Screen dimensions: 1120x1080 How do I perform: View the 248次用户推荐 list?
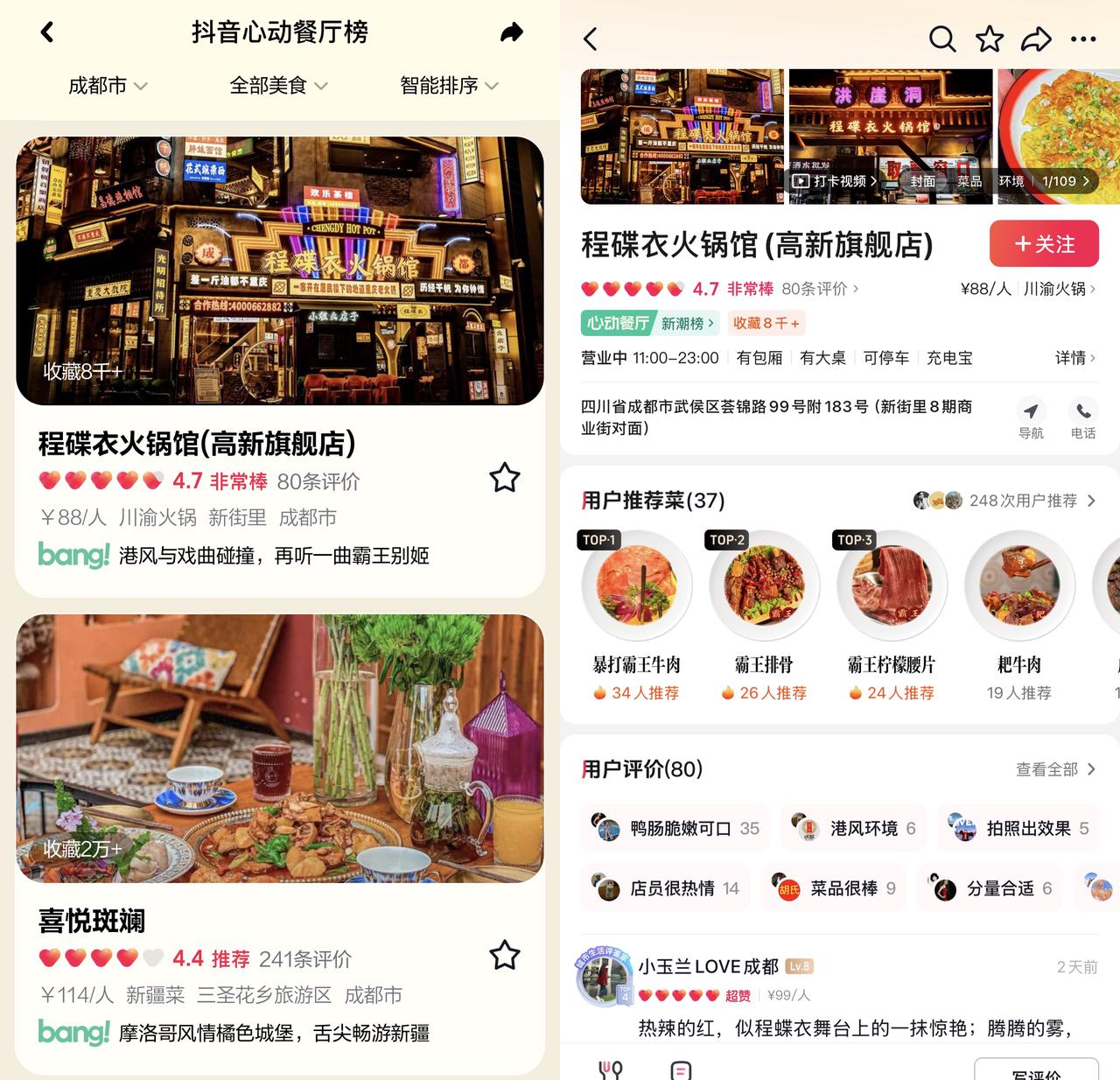(1022, 501)
